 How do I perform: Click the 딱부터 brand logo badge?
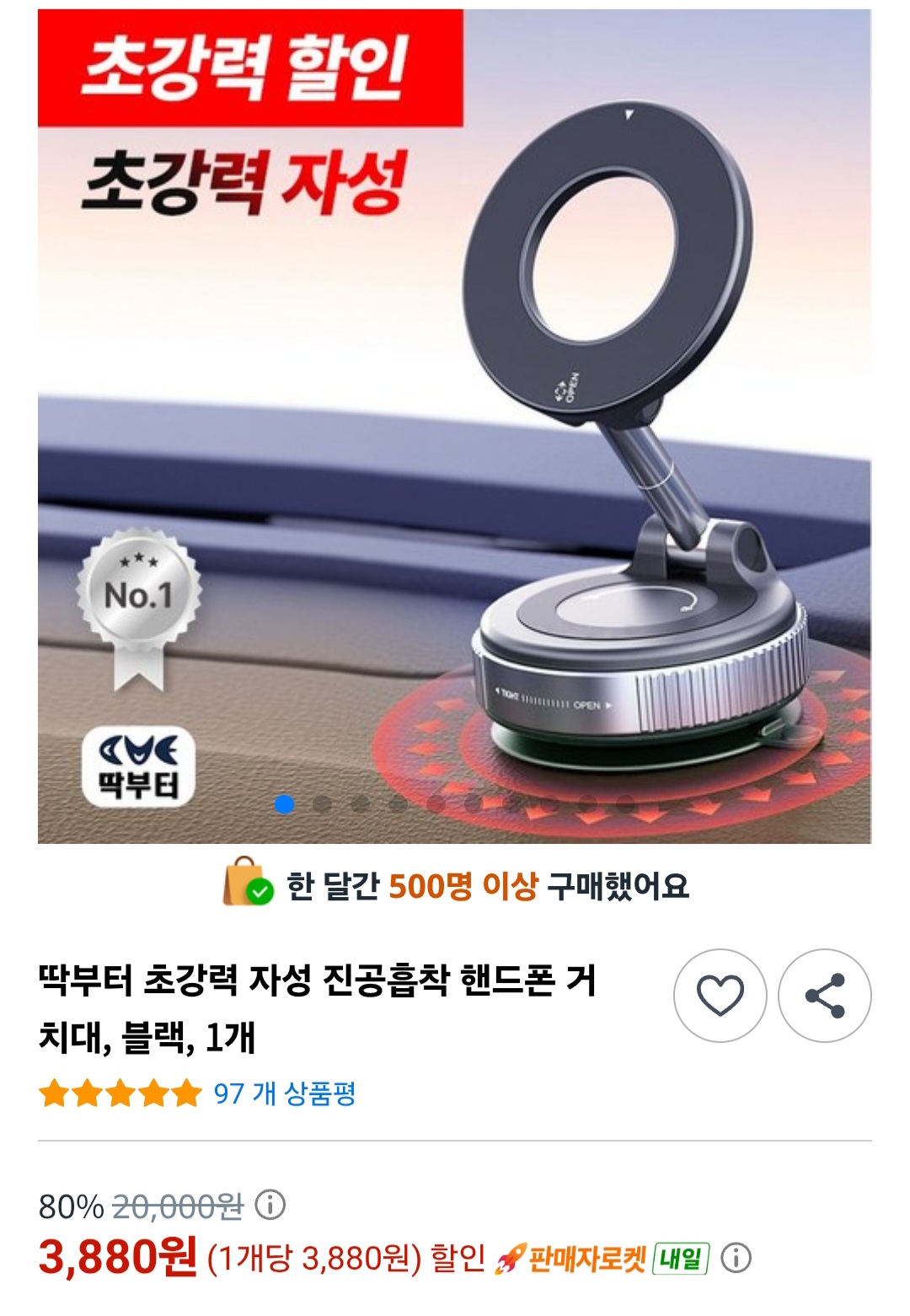pos(142,760)
